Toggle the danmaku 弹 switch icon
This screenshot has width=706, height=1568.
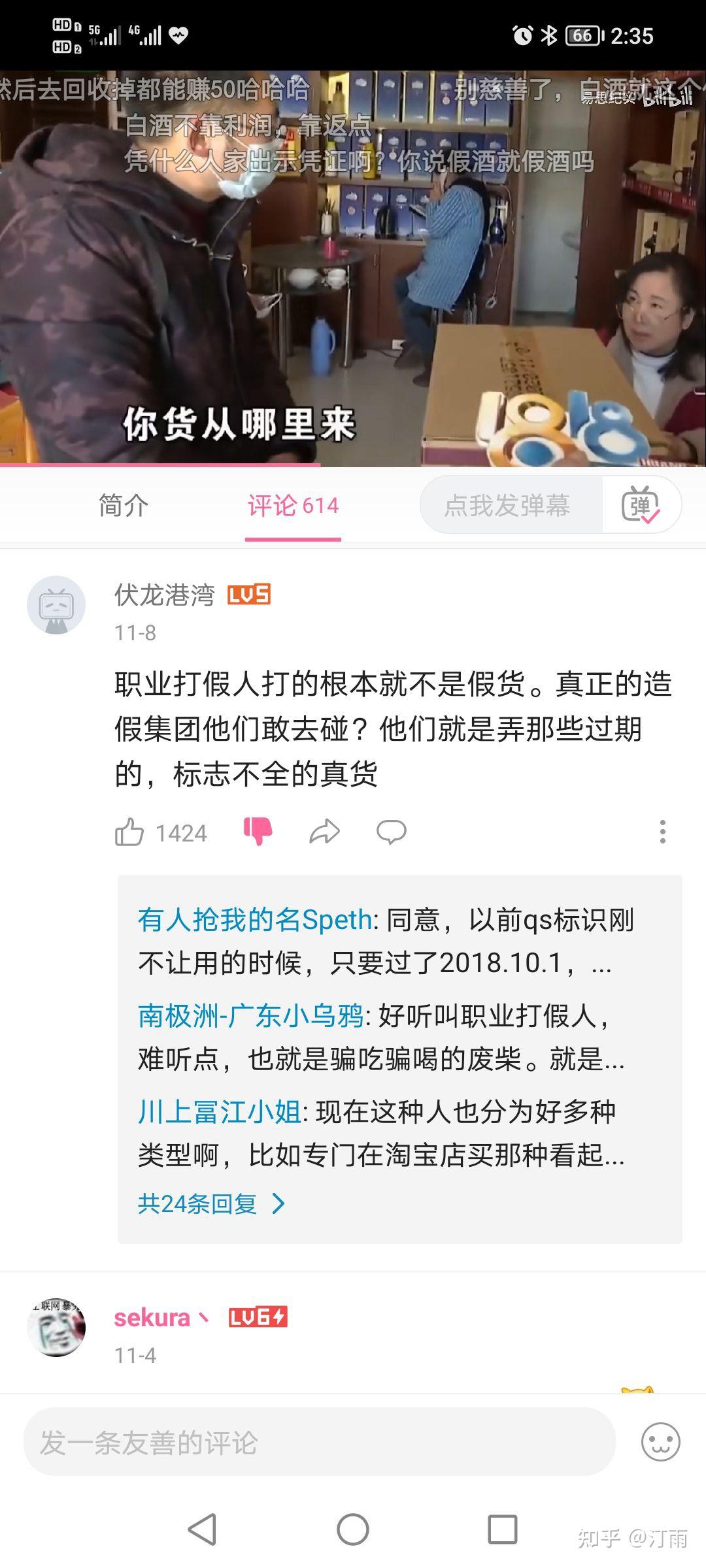pos(641,505)
